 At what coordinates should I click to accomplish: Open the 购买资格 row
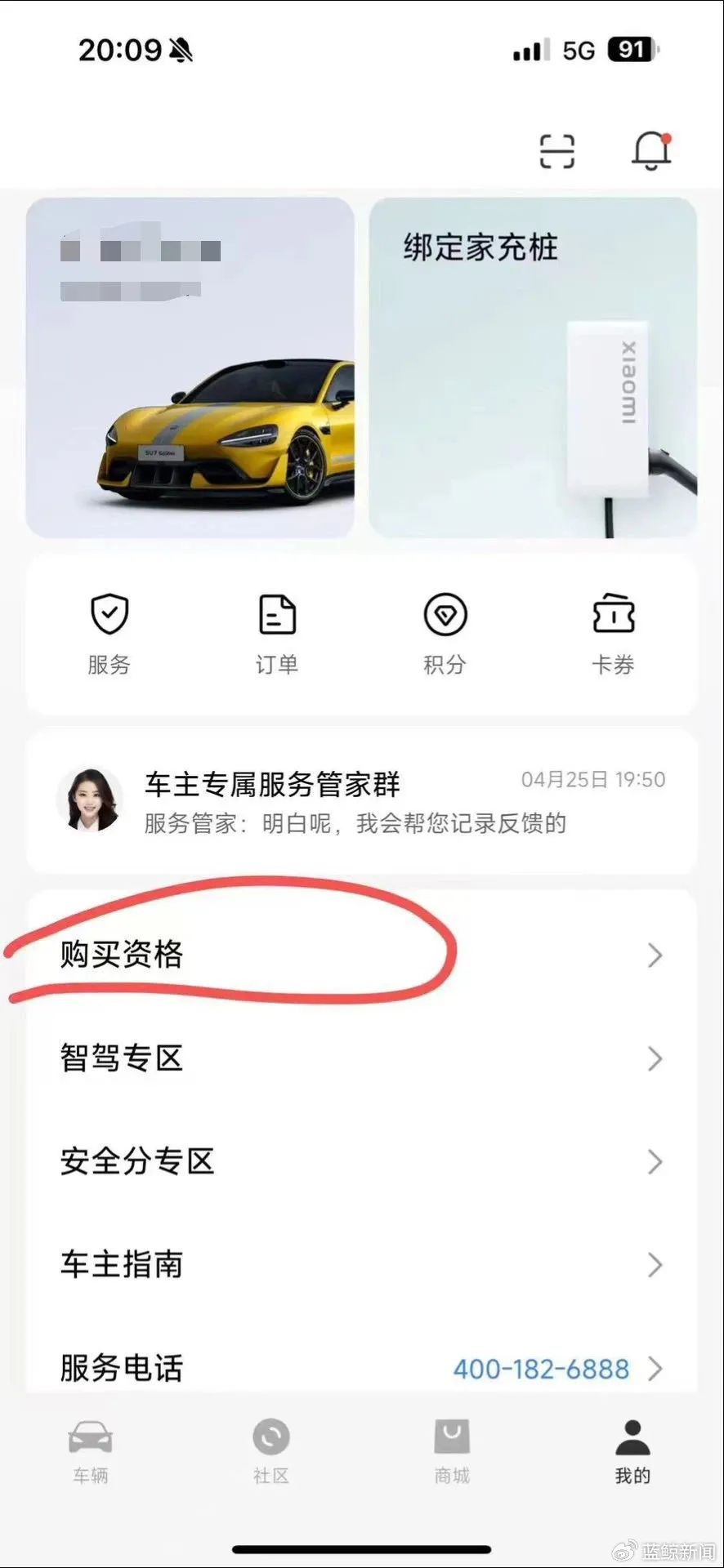361,954
